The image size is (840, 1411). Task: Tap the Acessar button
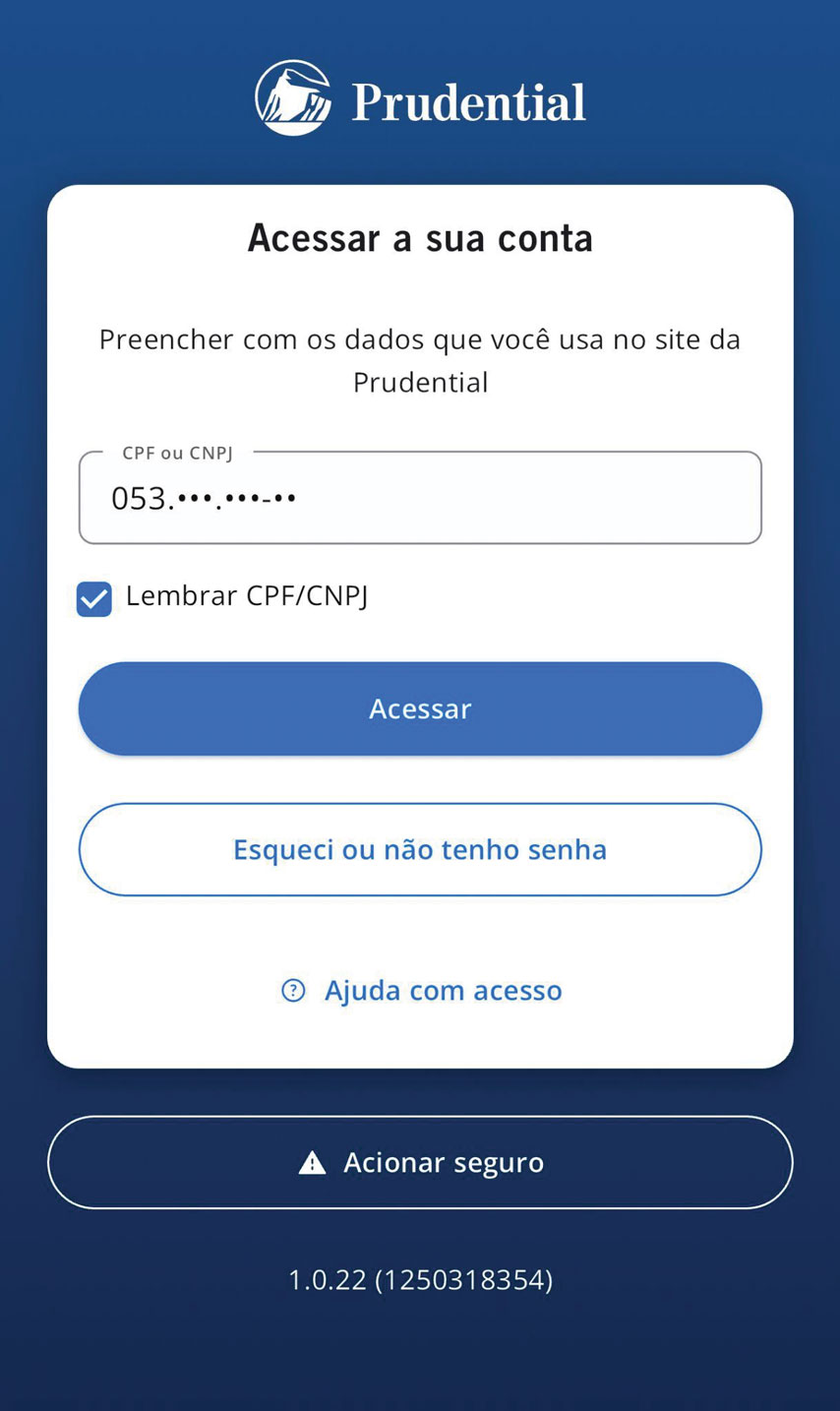(420, 708)
